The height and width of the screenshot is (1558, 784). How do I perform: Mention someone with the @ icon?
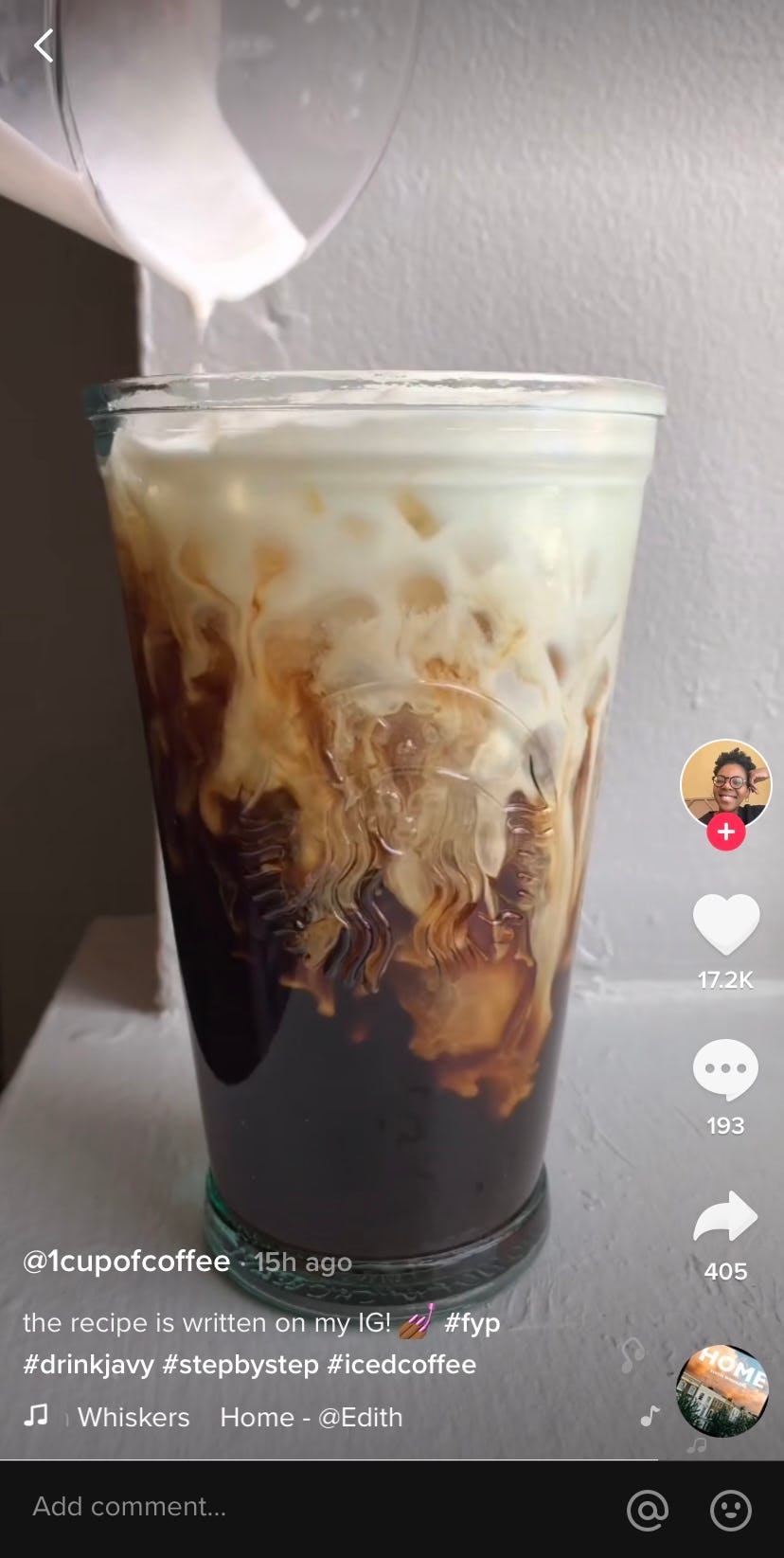(649, 1510)
